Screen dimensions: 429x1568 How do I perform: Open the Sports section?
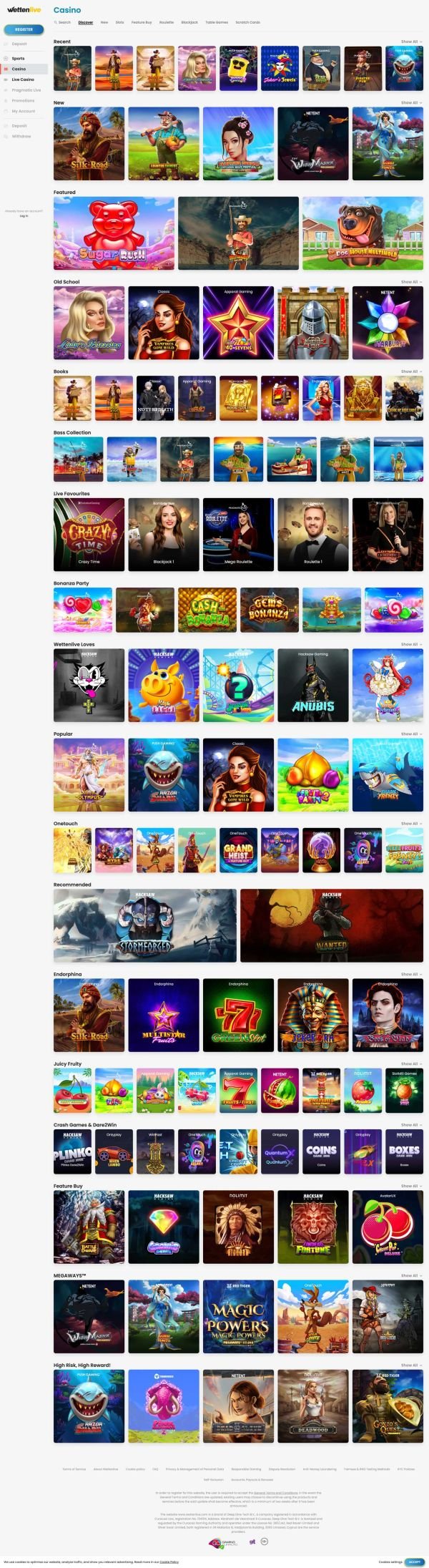pyautogui.click(x=18, y=59)
